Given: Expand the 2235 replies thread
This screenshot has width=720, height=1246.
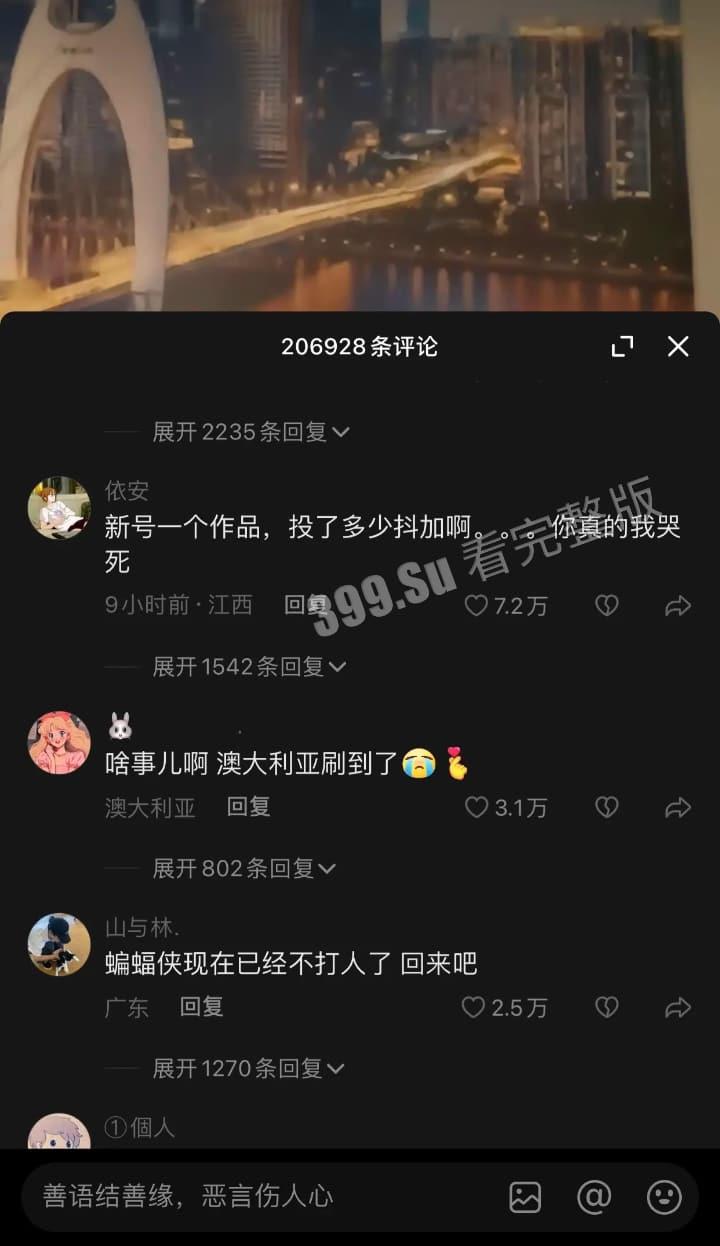Looking at the screenshot, I should pyautogui.click(x=250, y=432).
